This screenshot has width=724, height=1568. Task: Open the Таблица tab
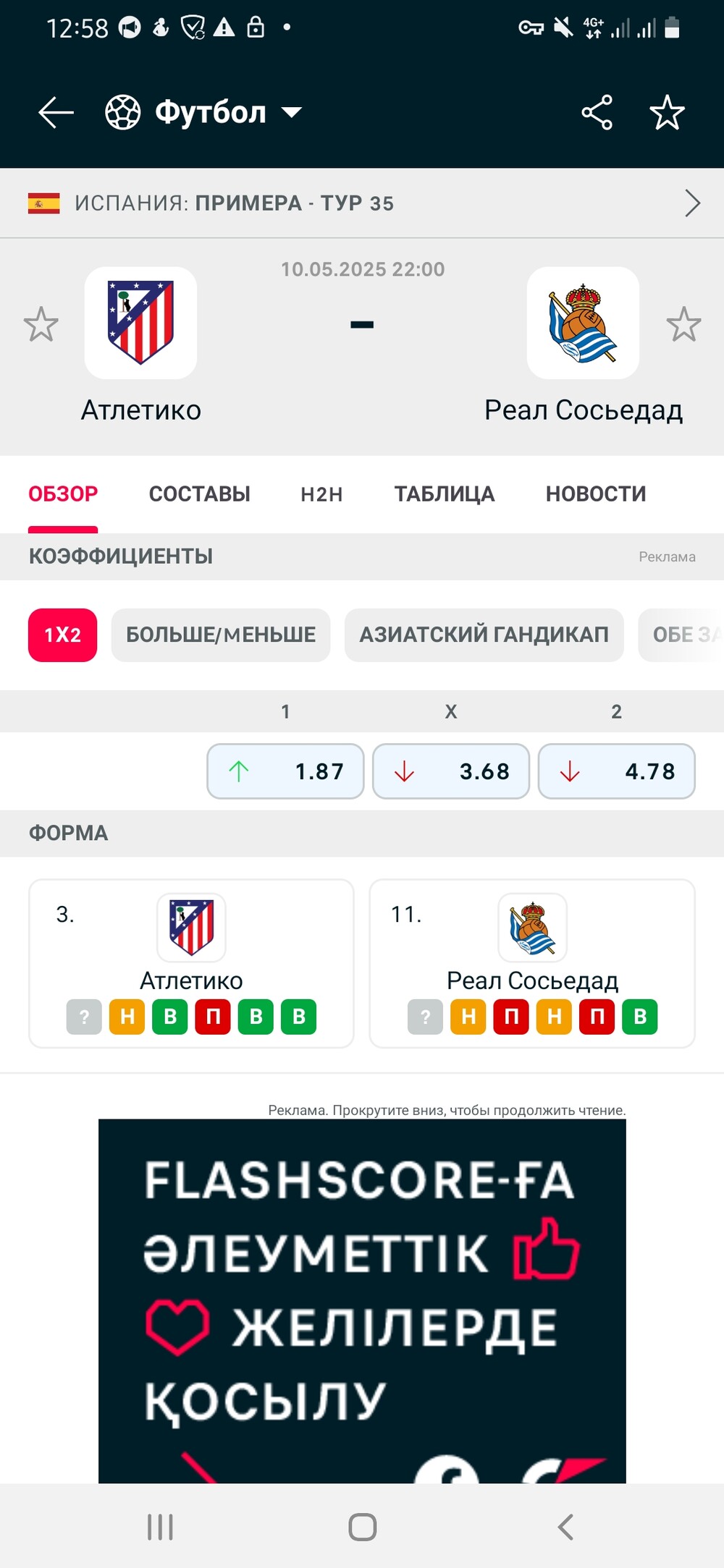coord(444,494)
